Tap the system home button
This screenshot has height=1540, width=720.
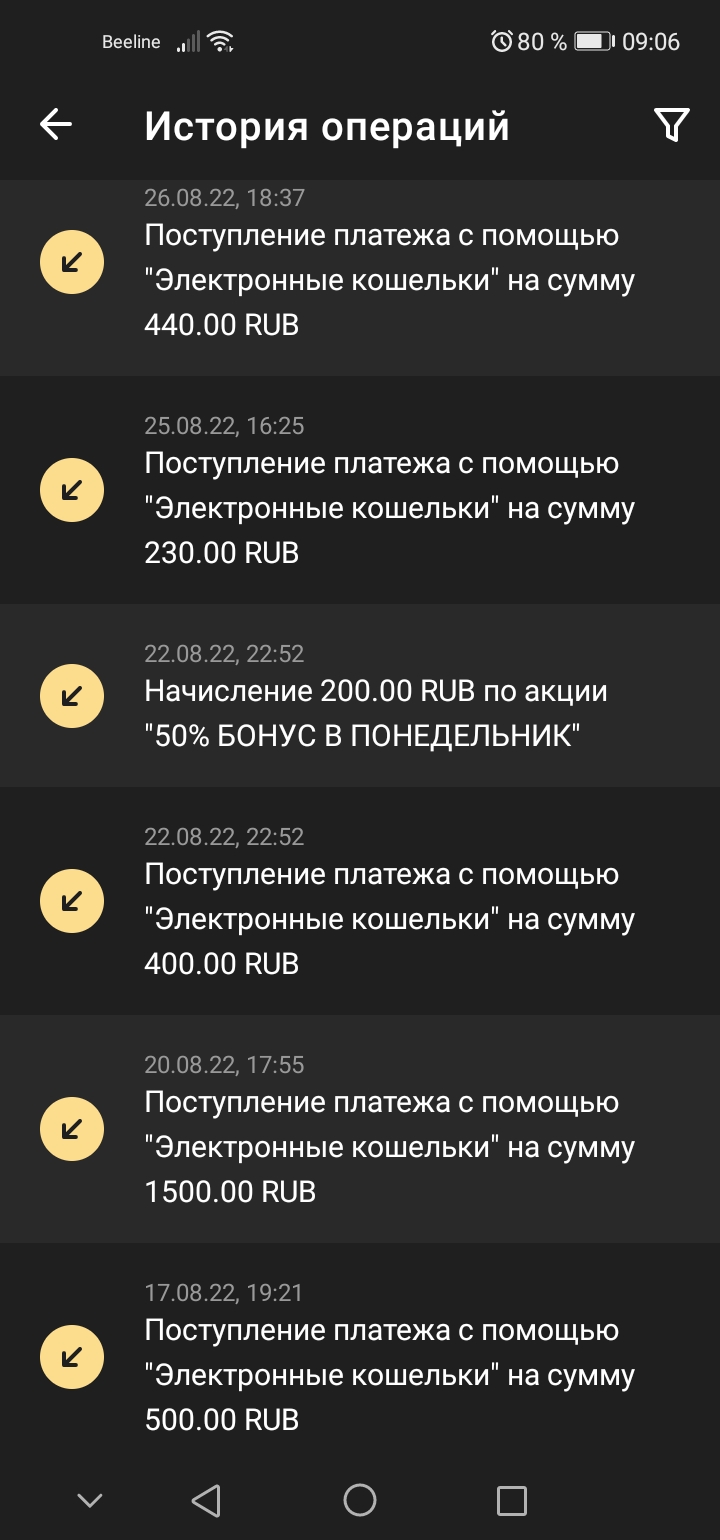coord(360,1500)
